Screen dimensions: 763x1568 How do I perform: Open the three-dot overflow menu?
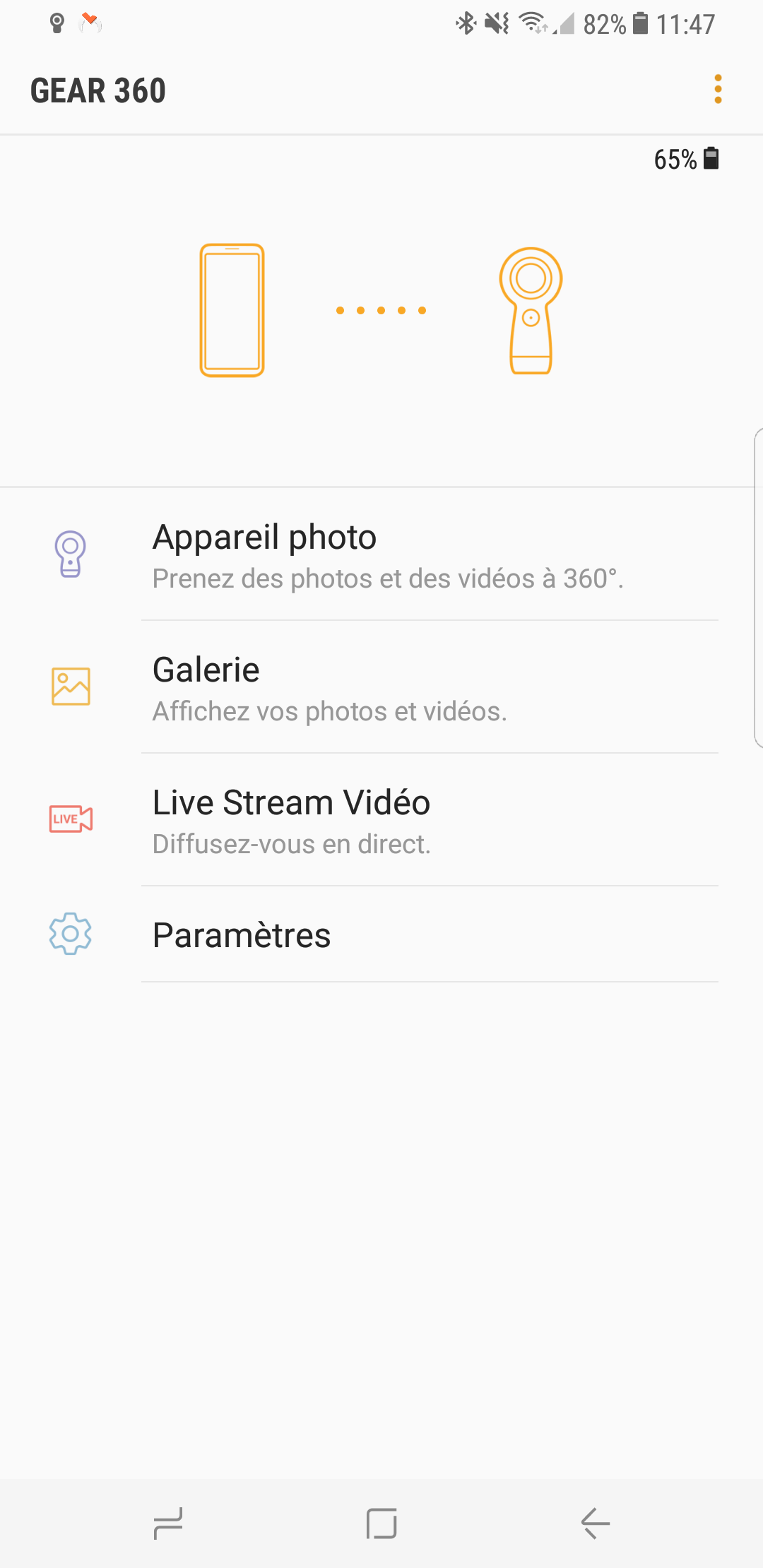[718, 90]
